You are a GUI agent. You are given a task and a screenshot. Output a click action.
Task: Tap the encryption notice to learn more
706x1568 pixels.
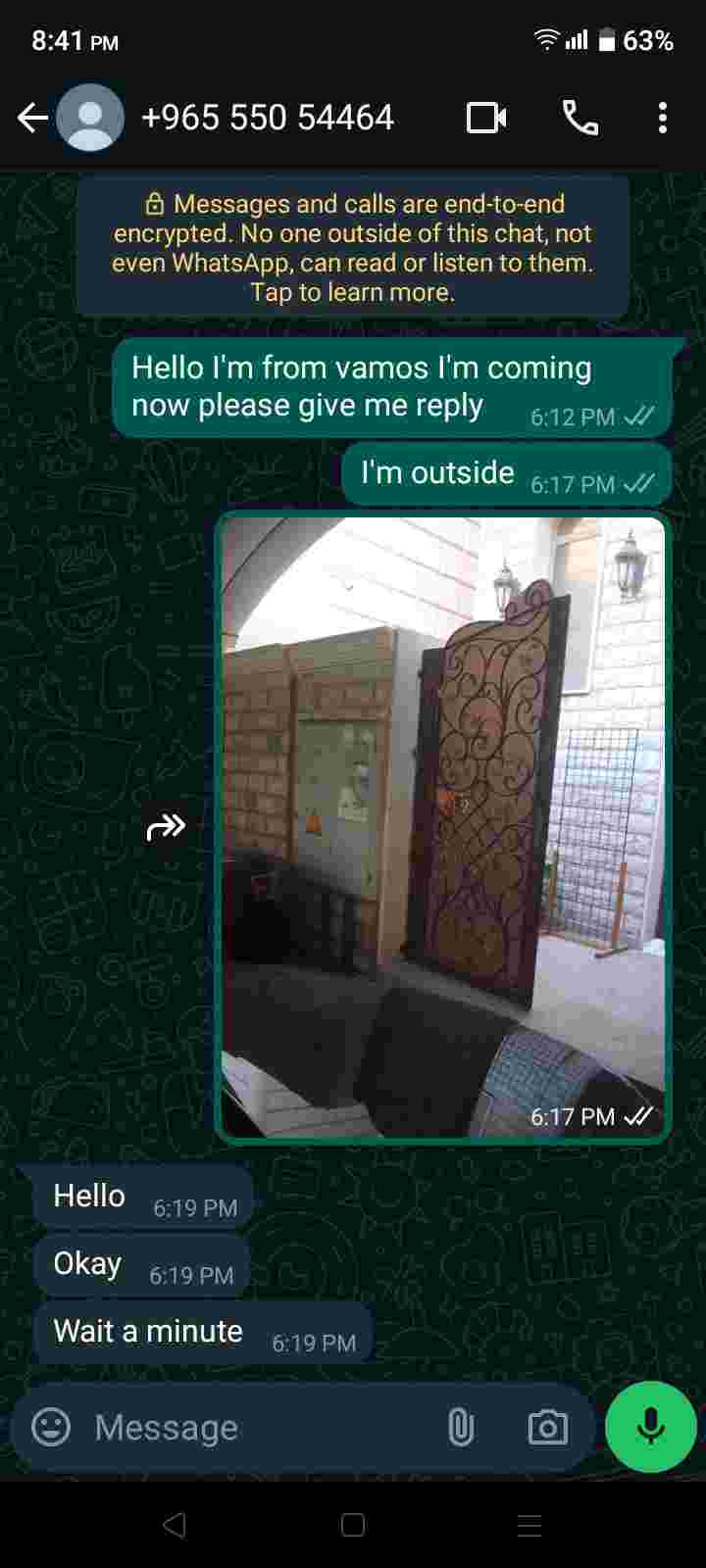tap(352, 248)
